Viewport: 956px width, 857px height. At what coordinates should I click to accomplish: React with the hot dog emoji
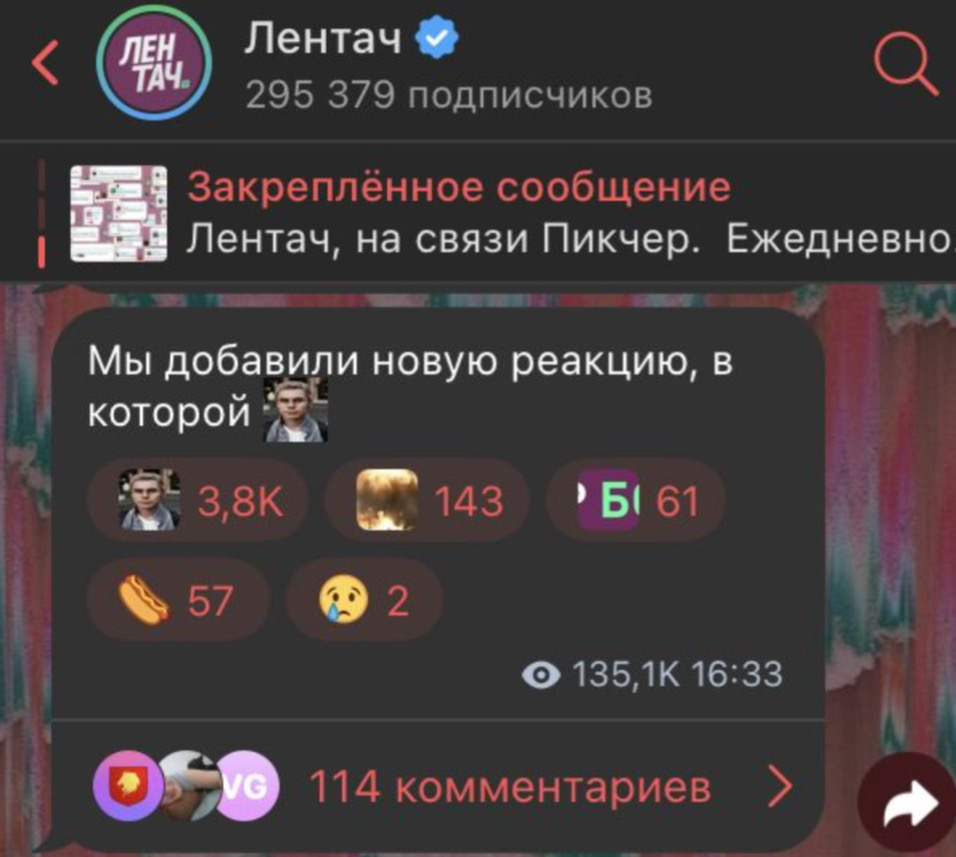point(178,600)
